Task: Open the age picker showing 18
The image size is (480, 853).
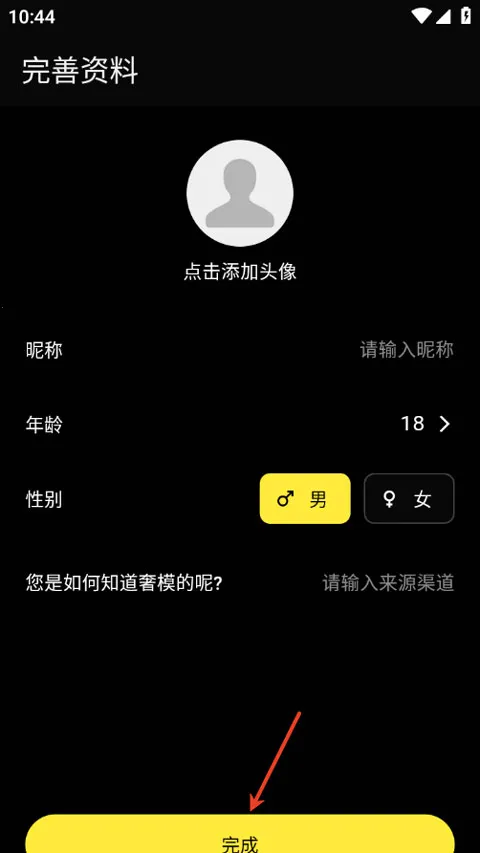Action: (x=426, y=423)
